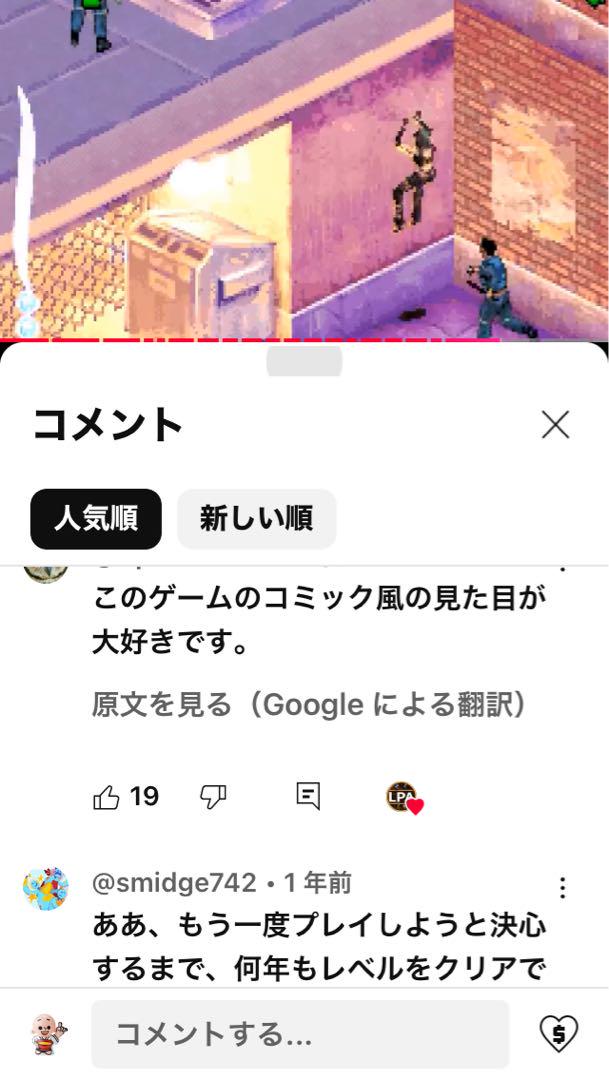Open the Super Thanks dollar-heart icon

click(558, 1034)
